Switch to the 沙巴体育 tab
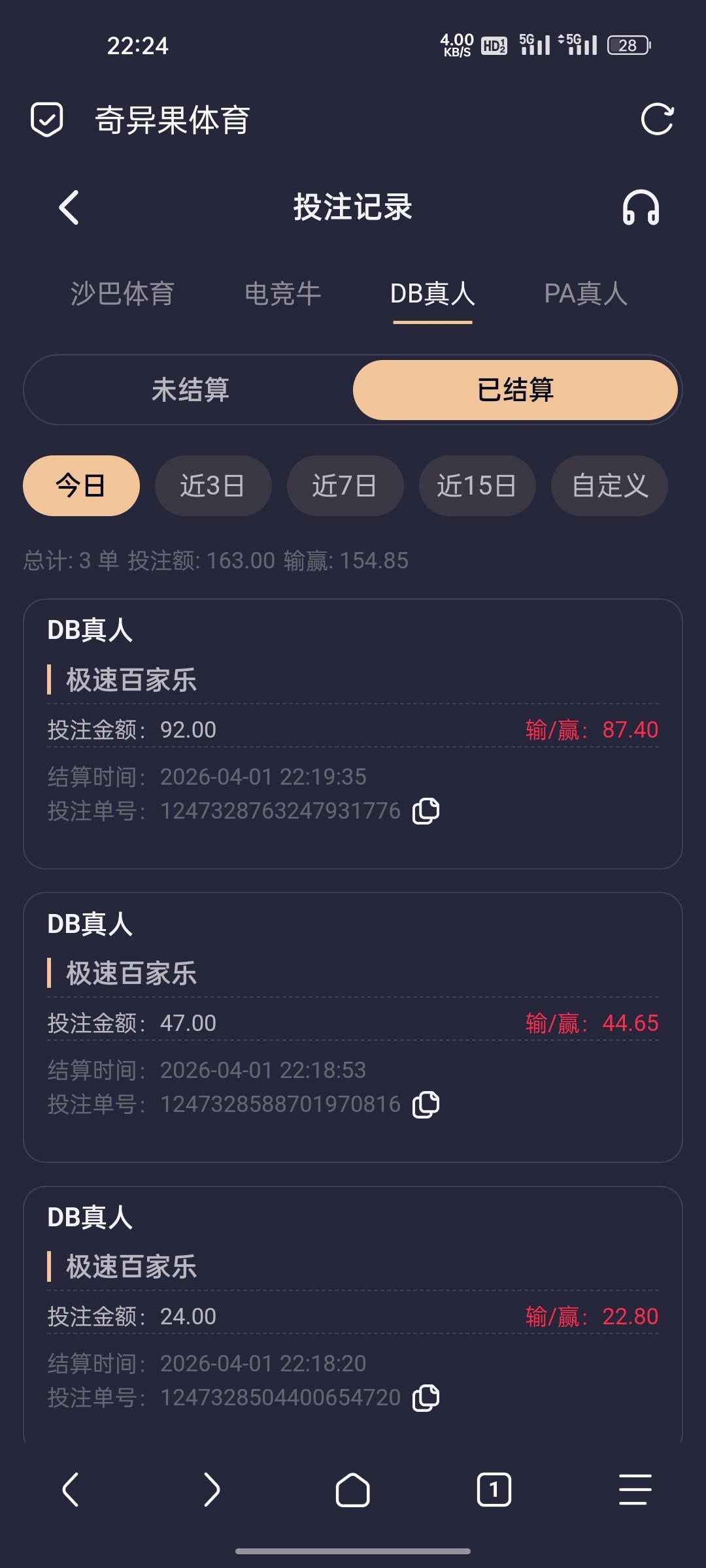This screenshot has height=1568, width=706. pos(122,294)
